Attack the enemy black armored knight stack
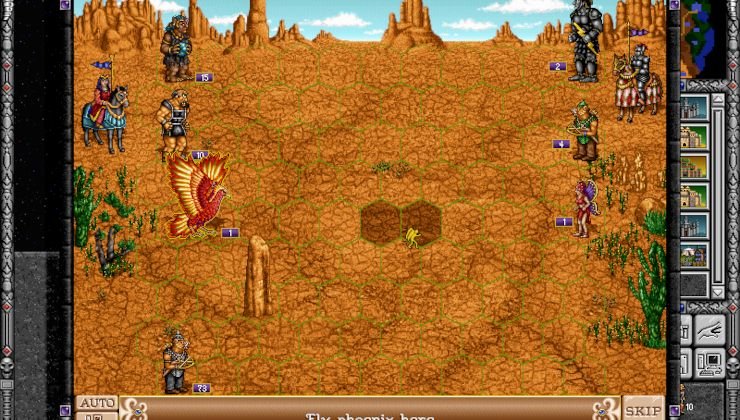This screenshot has width=740, height=420. coord(583,40)
